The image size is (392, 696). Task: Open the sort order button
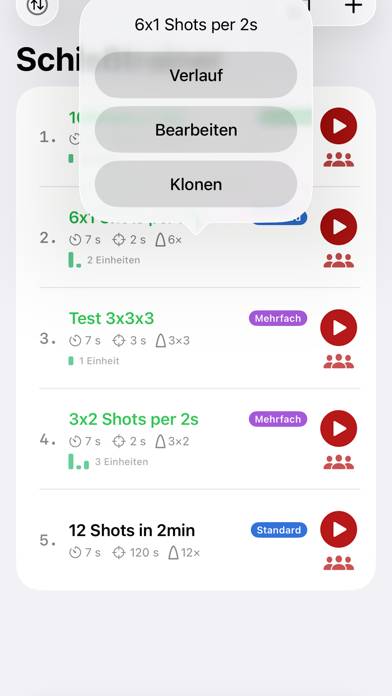pyautogui.click(x=37, y=6)
